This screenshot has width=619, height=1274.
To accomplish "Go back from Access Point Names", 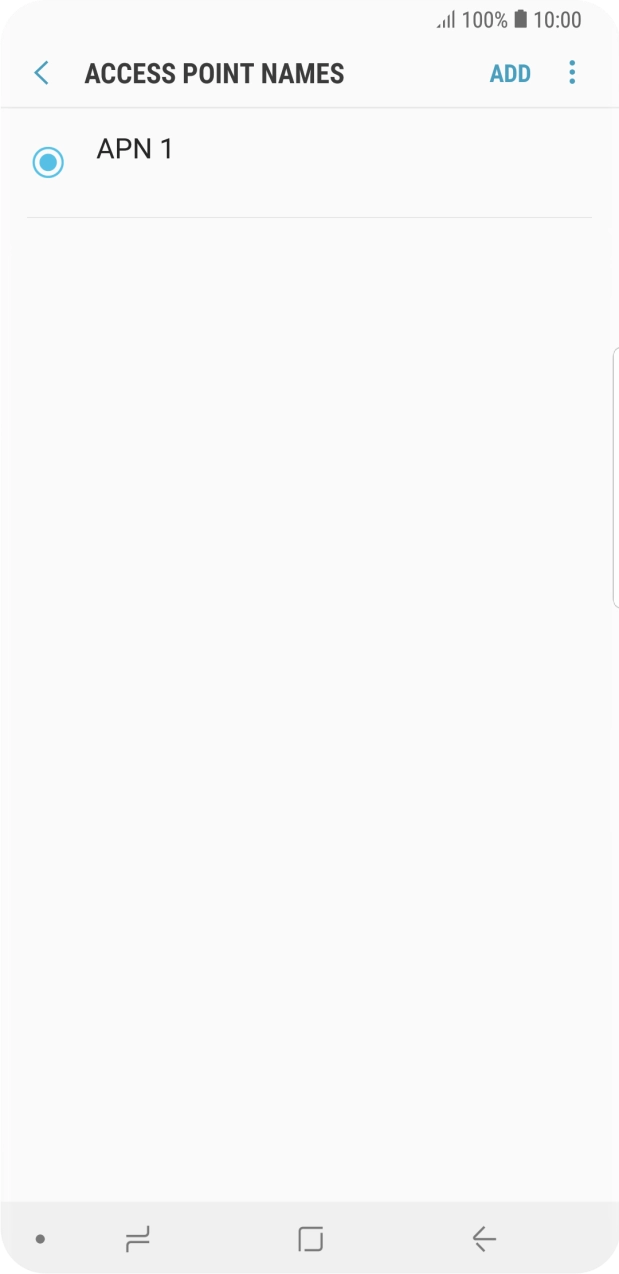I will tap(41, 73).
